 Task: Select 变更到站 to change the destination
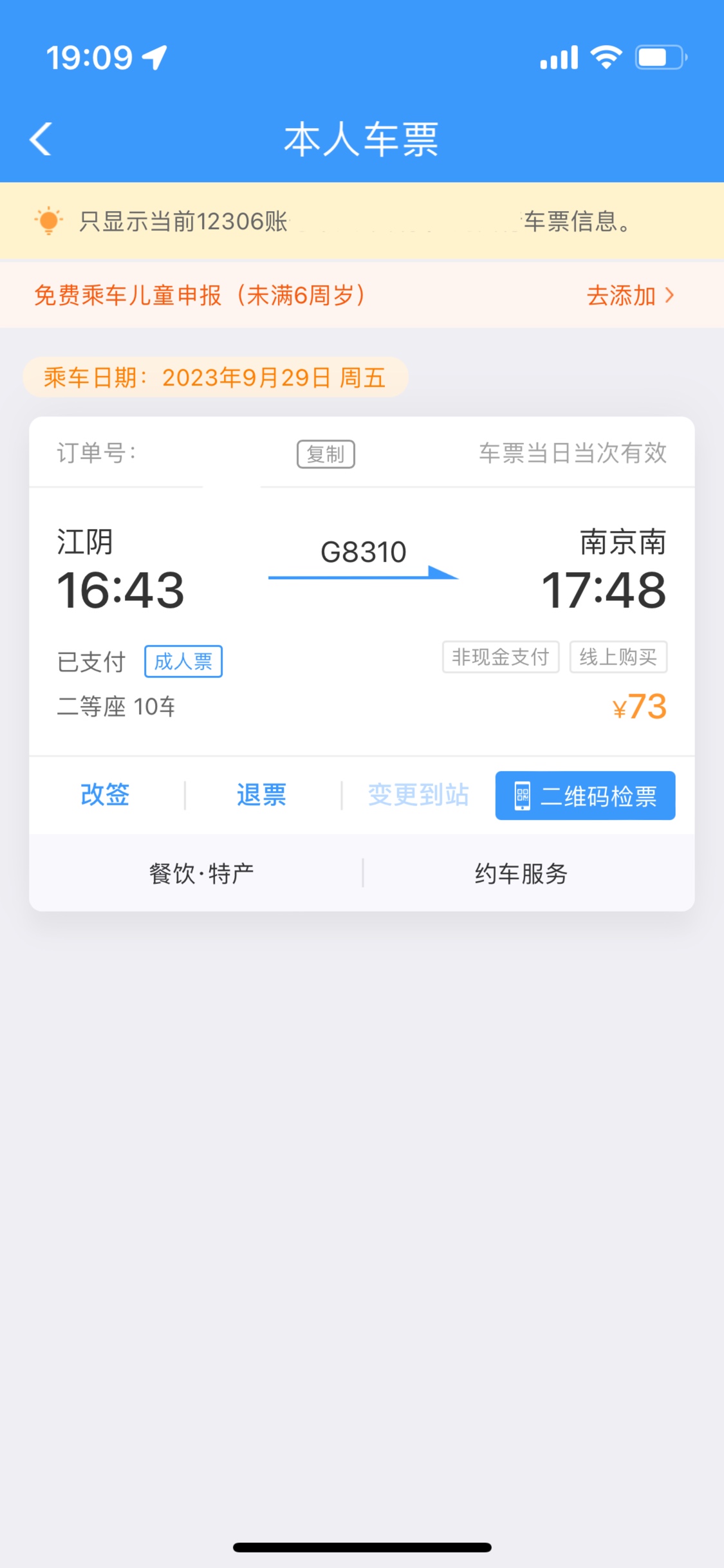[418, 795]
